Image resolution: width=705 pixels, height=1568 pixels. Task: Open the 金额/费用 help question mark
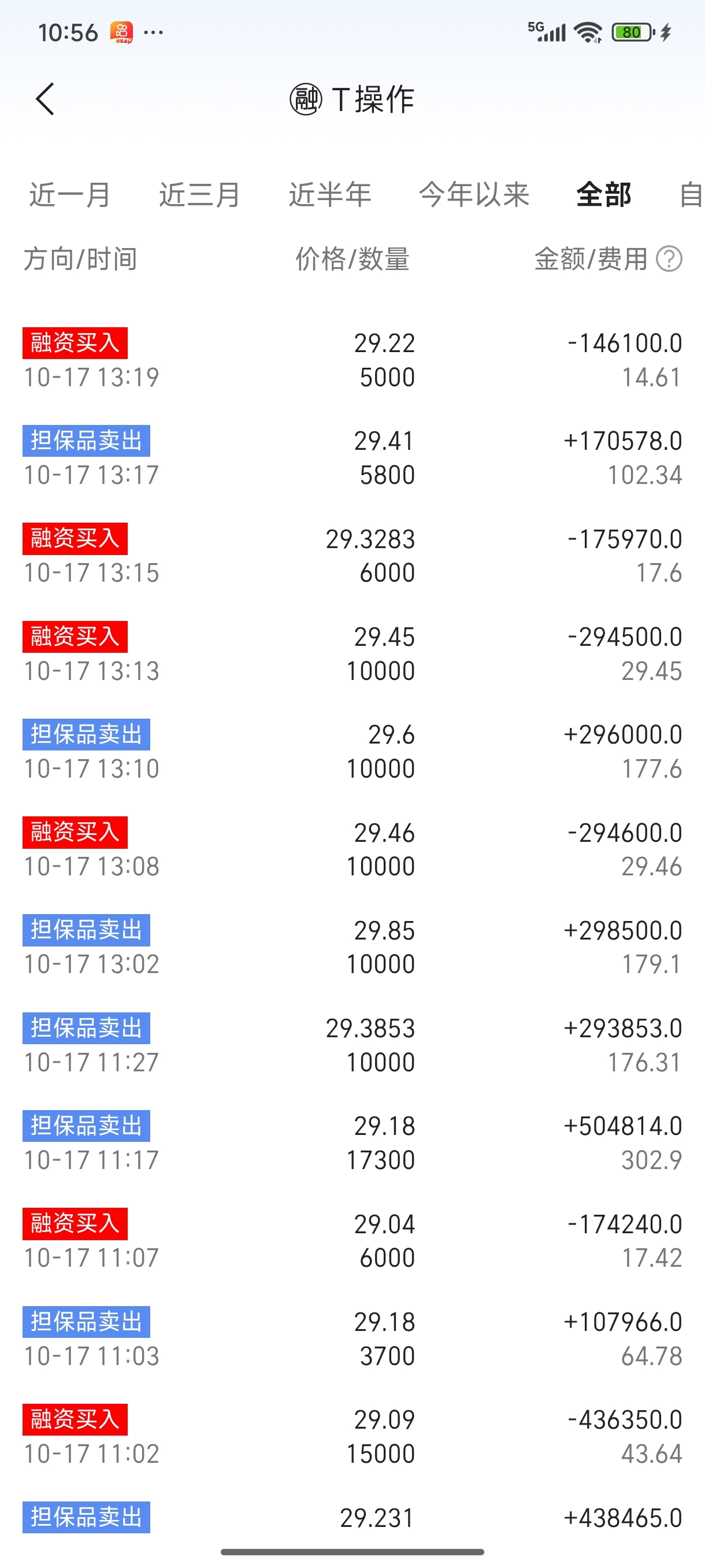click(x=669, y=259)
